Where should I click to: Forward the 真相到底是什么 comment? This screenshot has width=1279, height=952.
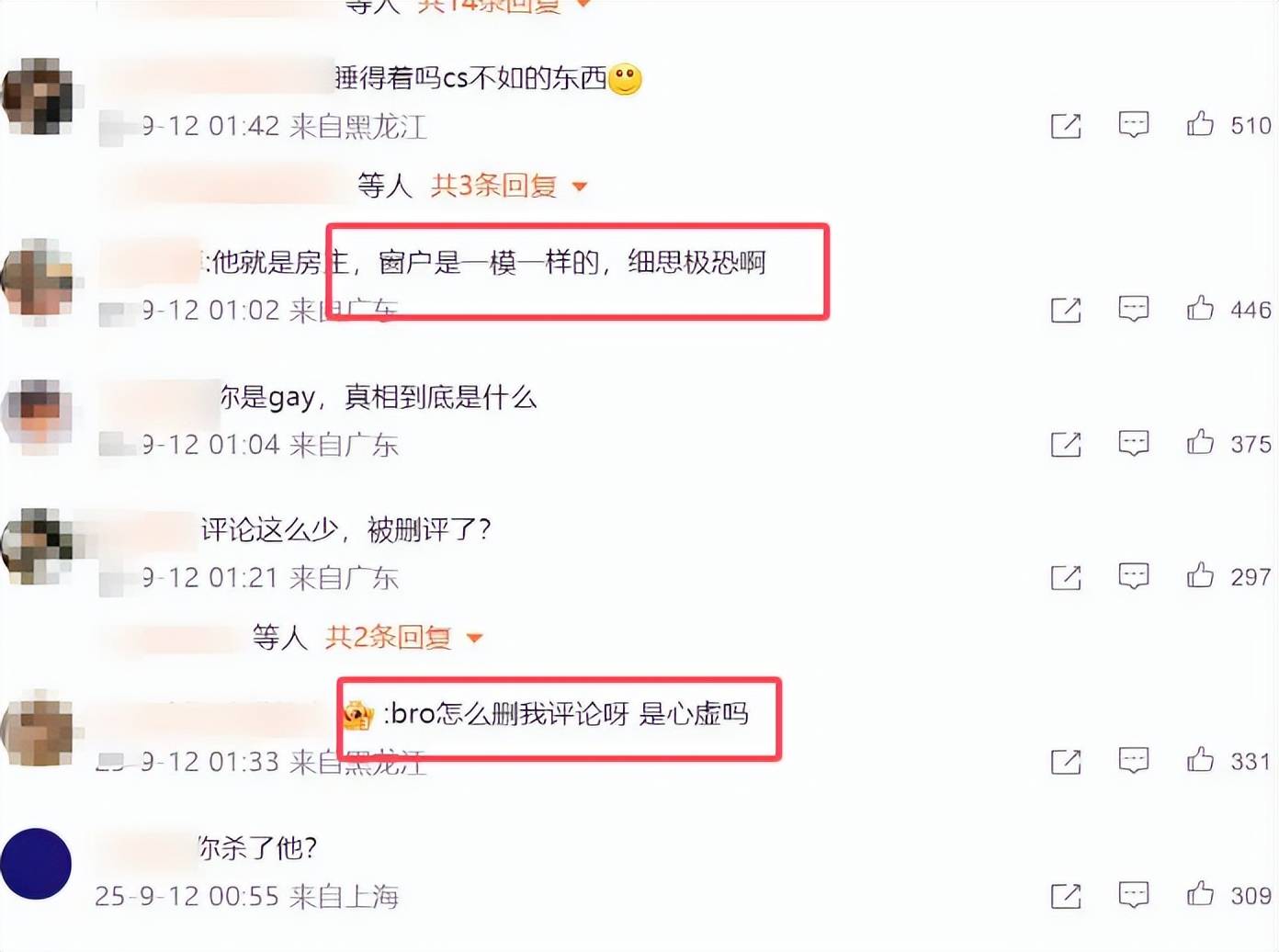click(x=1066, y=445)
